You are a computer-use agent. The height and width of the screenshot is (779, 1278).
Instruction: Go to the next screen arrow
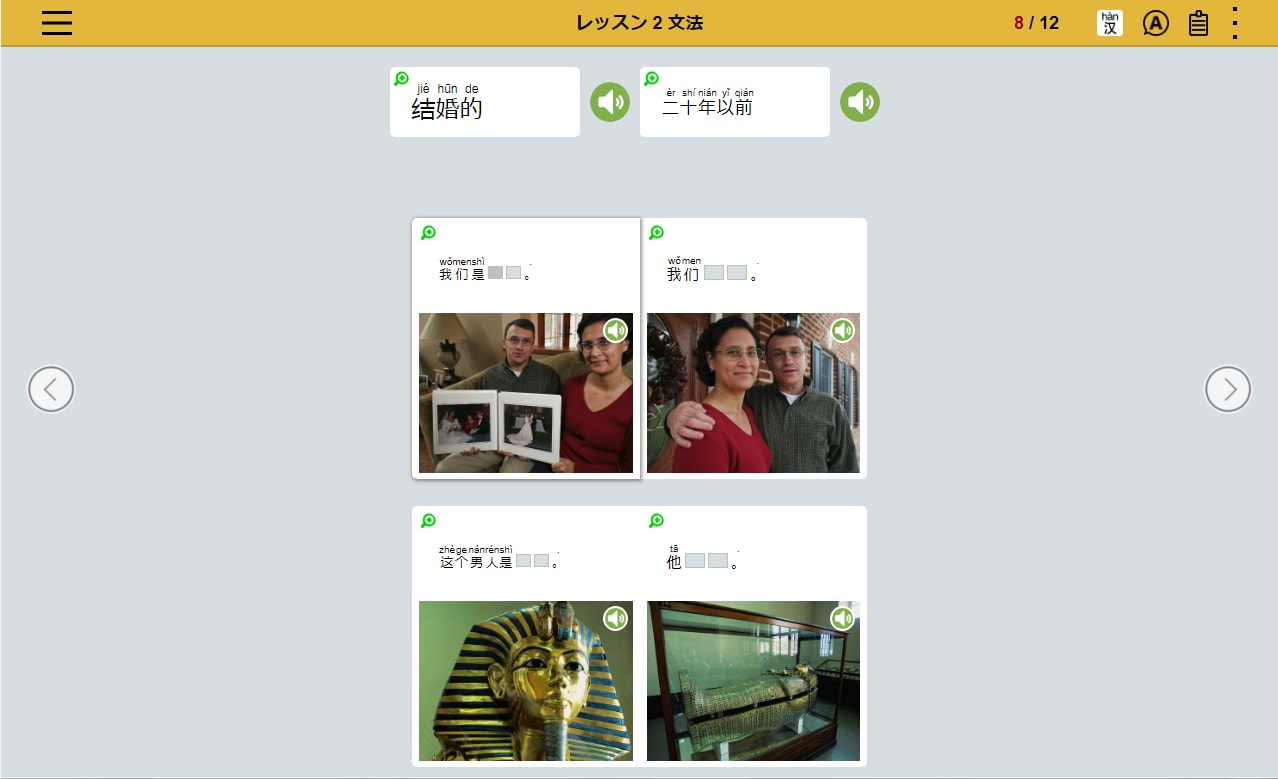point(1228,389)
